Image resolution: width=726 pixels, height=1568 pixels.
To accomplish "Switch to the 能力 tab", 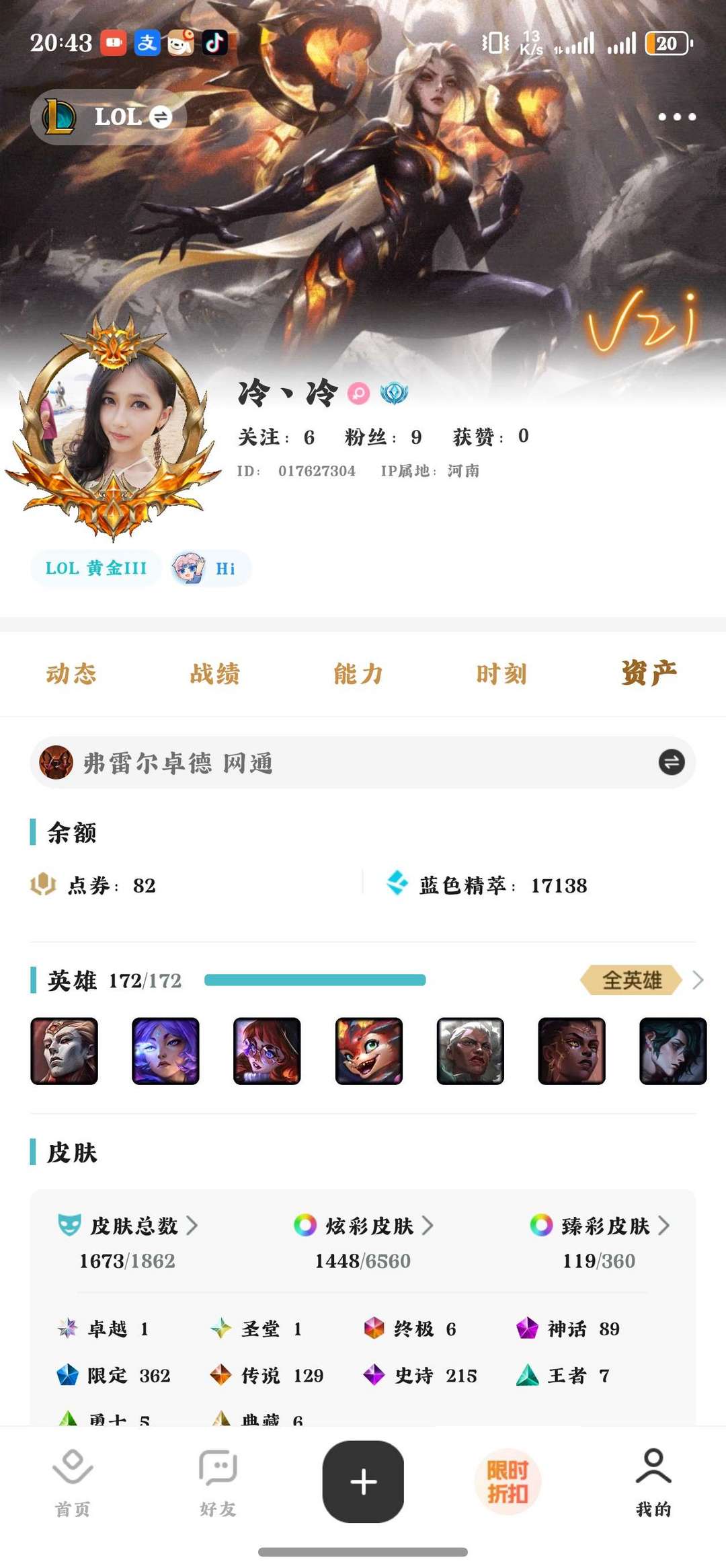I will [x=359, y=674].
